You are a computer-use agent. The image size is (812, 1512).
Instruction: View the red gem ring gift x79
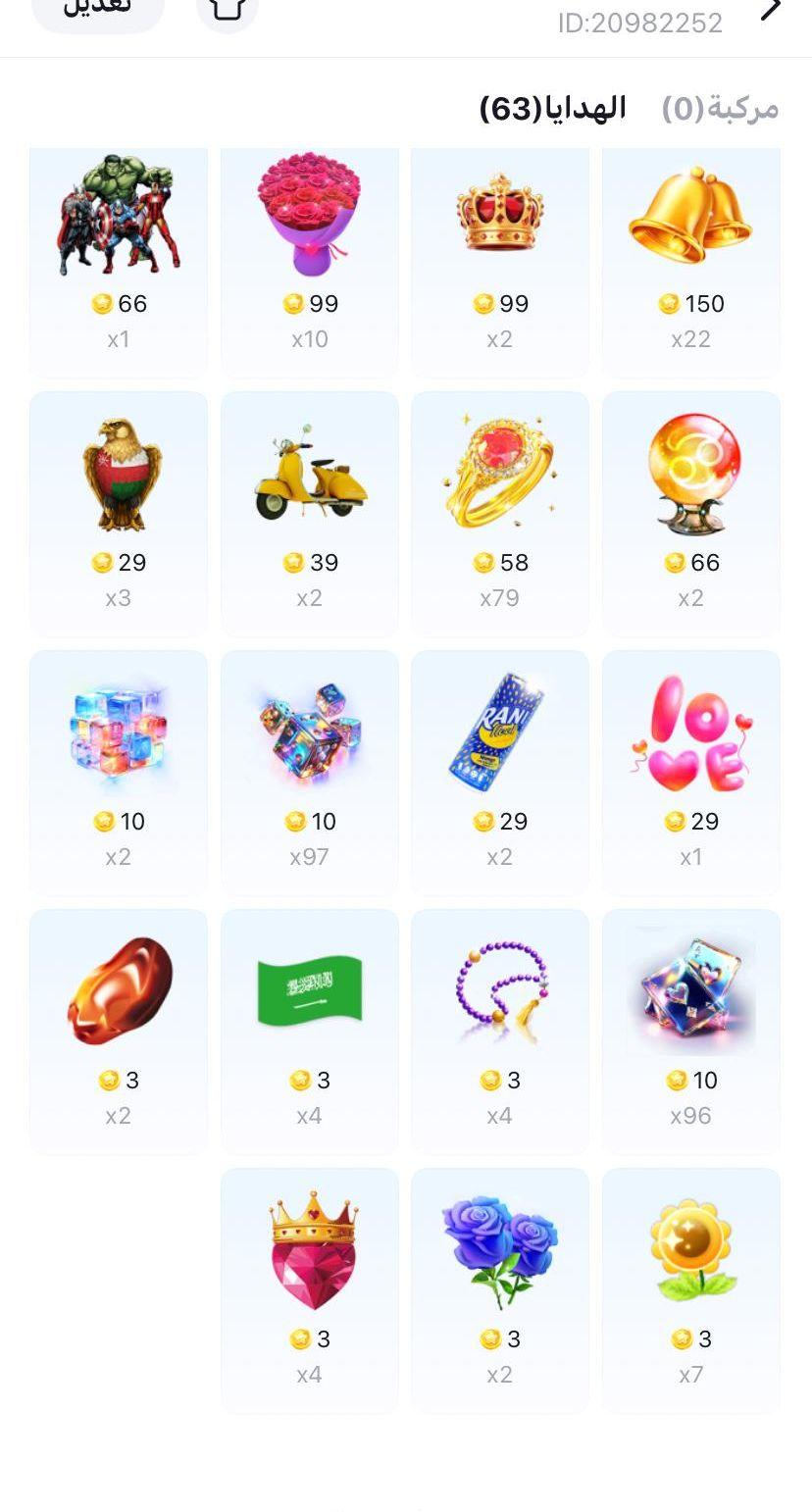click(500, 514)
